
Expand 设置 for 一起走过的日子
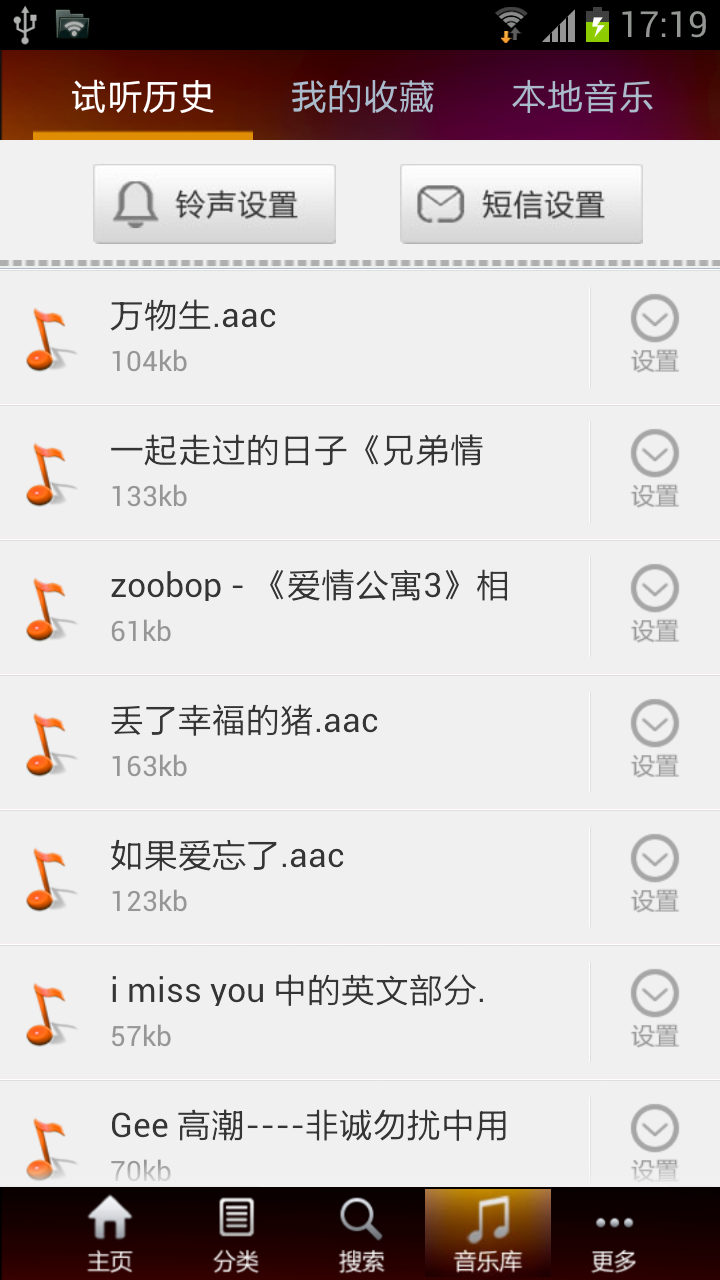[x=655, y=472]
